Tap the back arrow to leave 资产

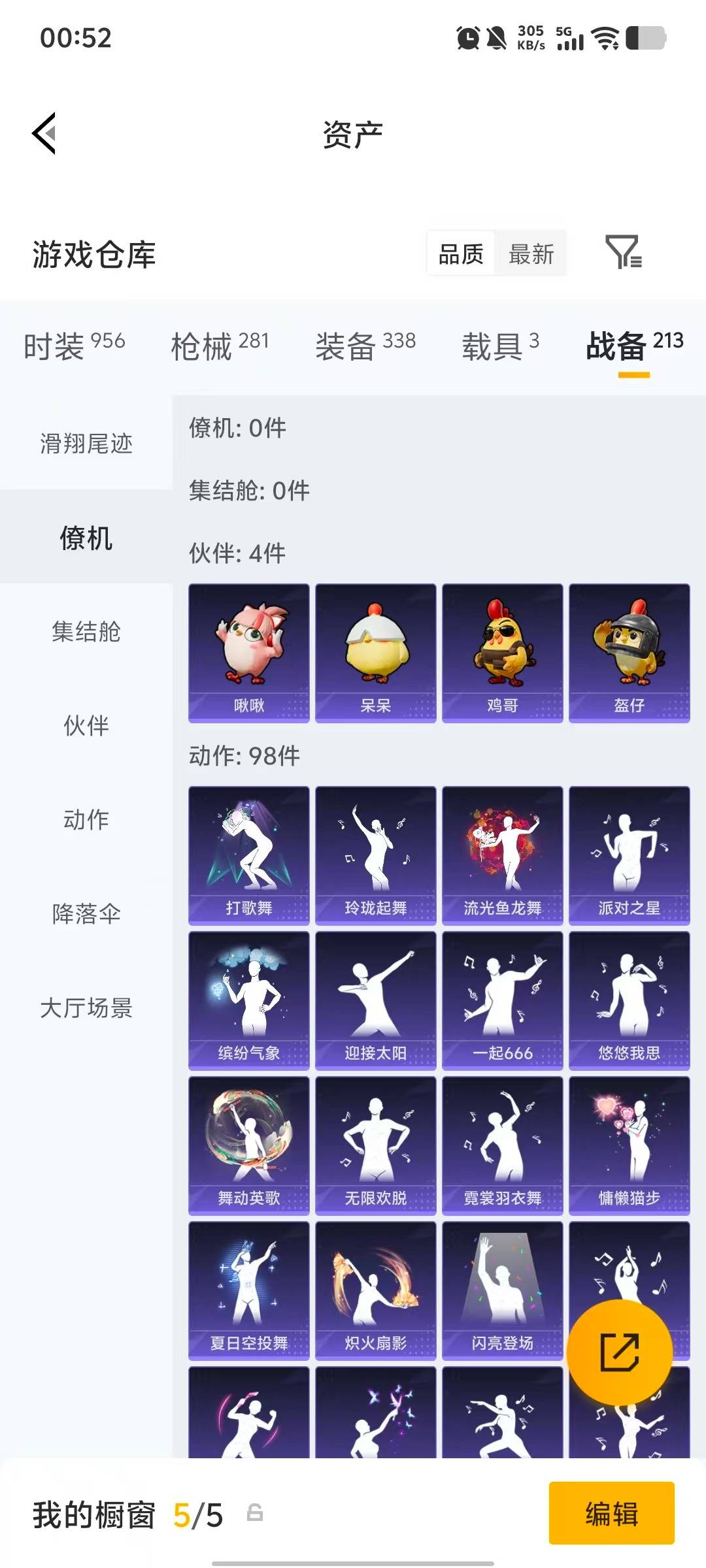click(43, 134)
